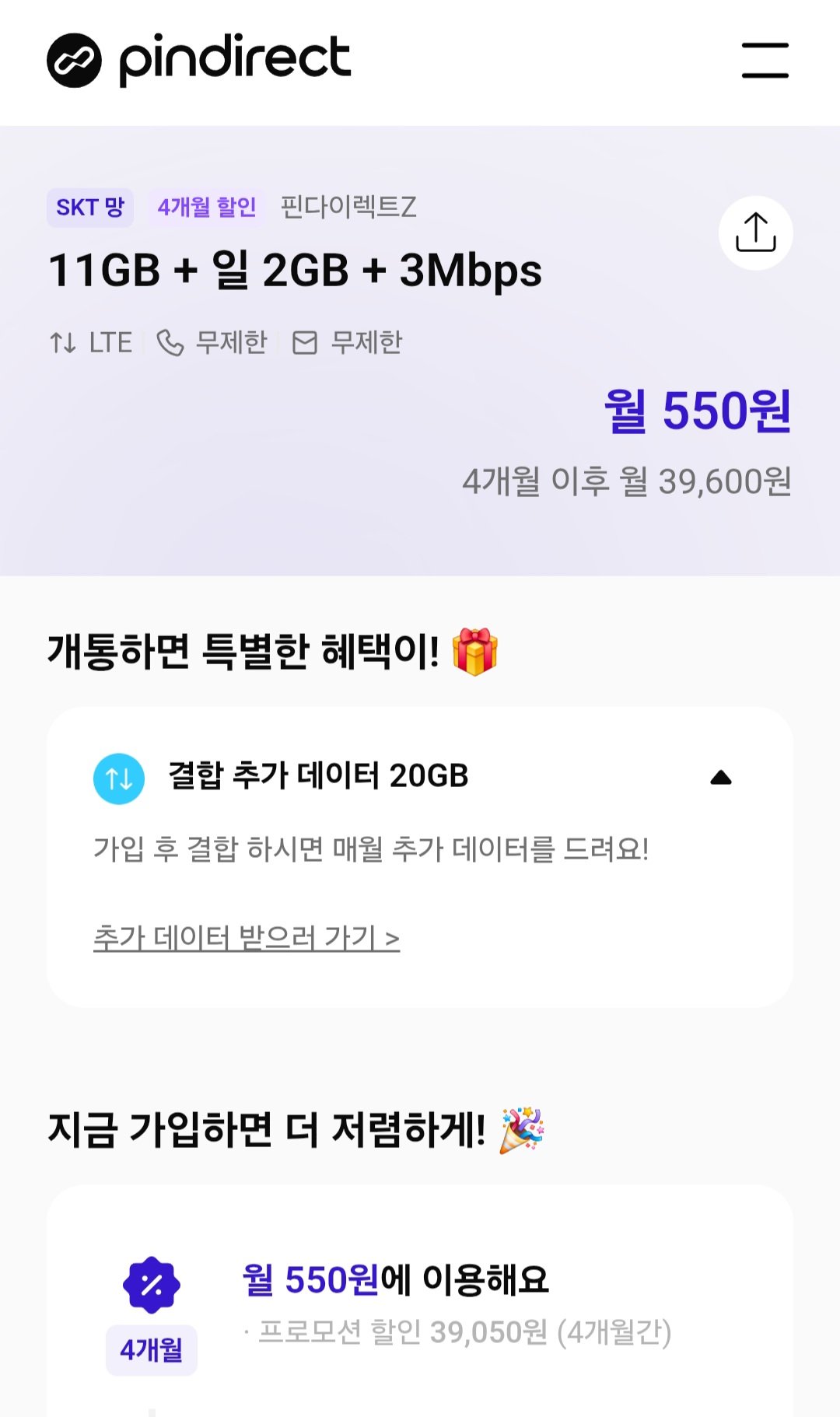Open the 추가 데이터 받으러 가기 link
Image resolution: width=840 pixels, height=1417 pixels.
click(247, 938)
